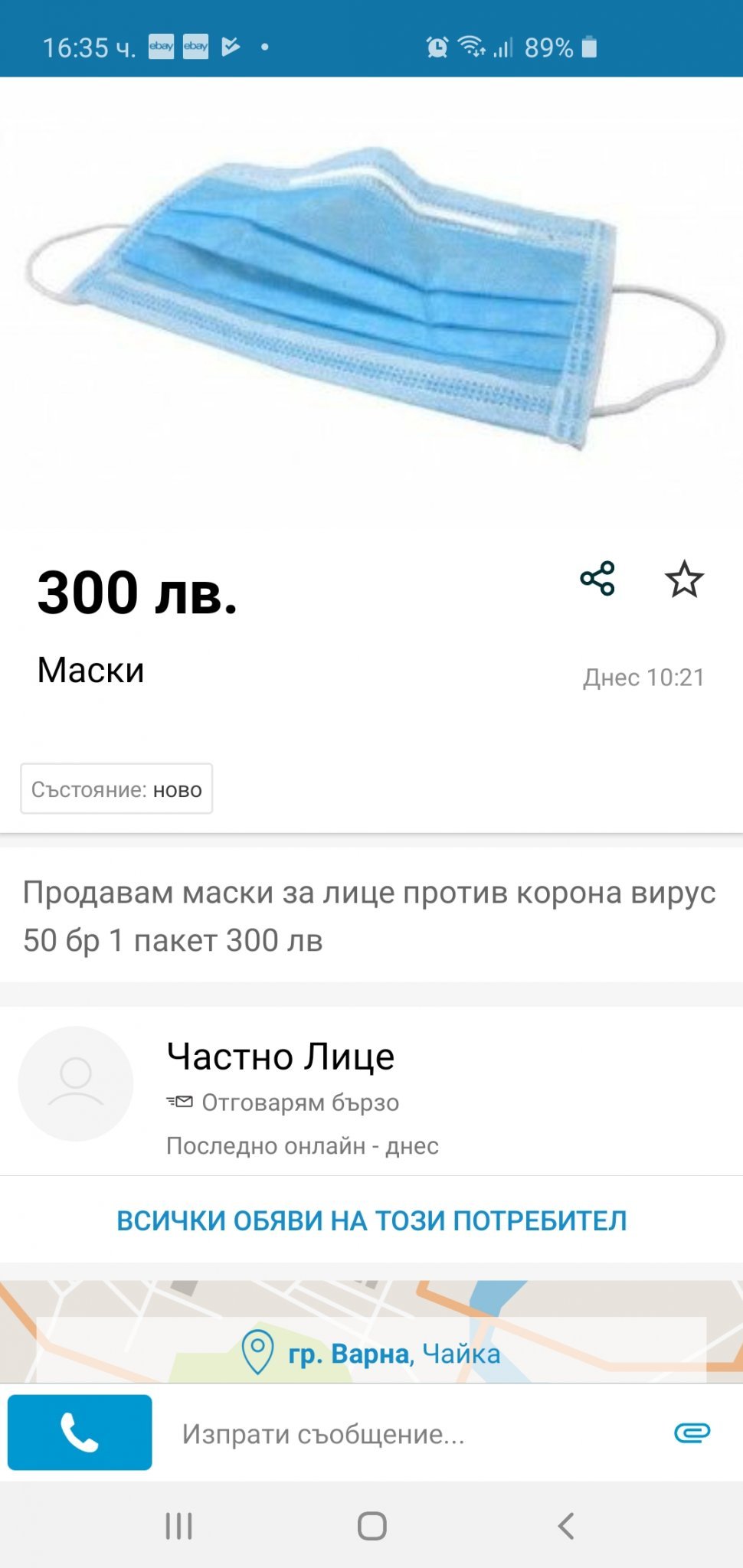Open recent apps from navigation bar
Image resolution: width=743 pixels, height=1568 pixels.
pos(179,1526)
